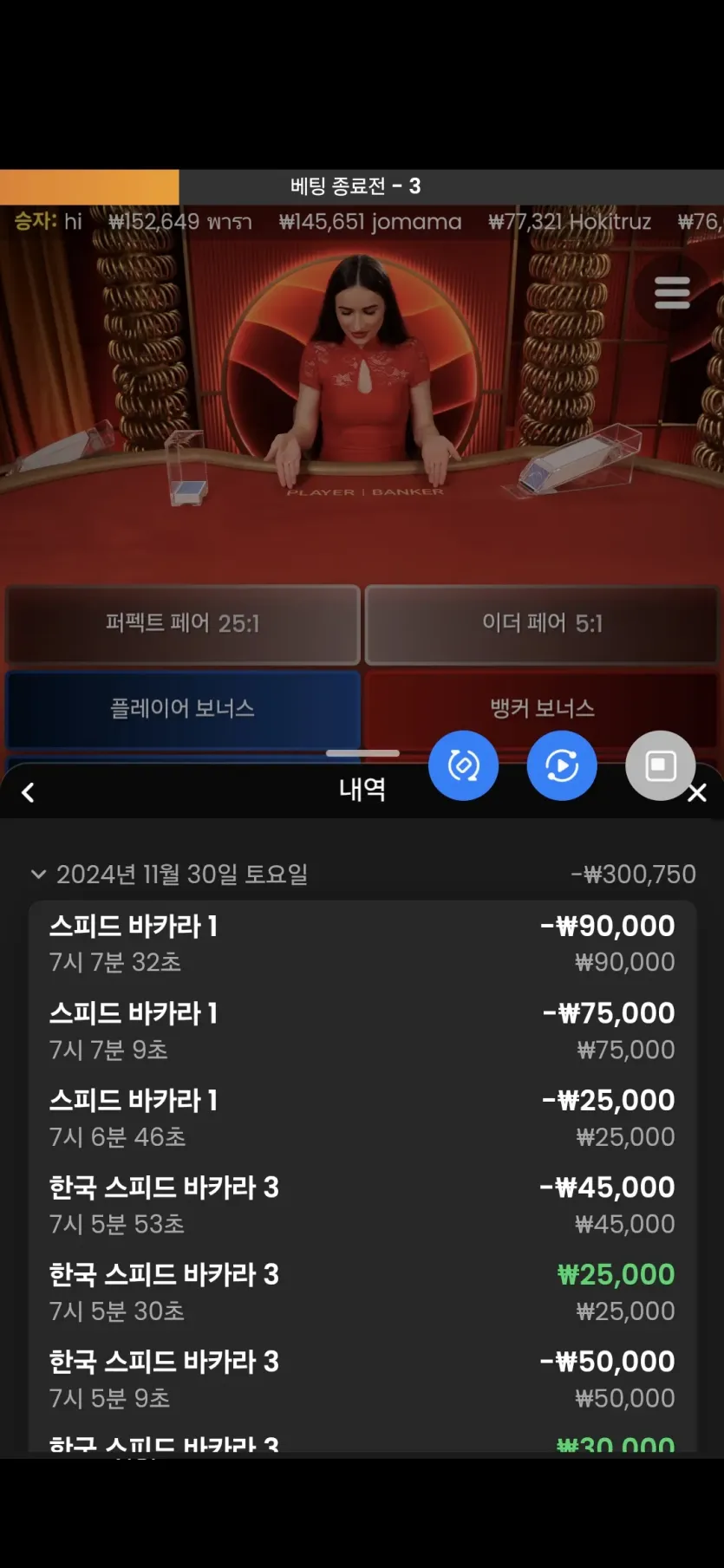Screen dimensions: 724x1568
Task: Select the 뱅커 보너스 bet
Action: pos(542,708)
